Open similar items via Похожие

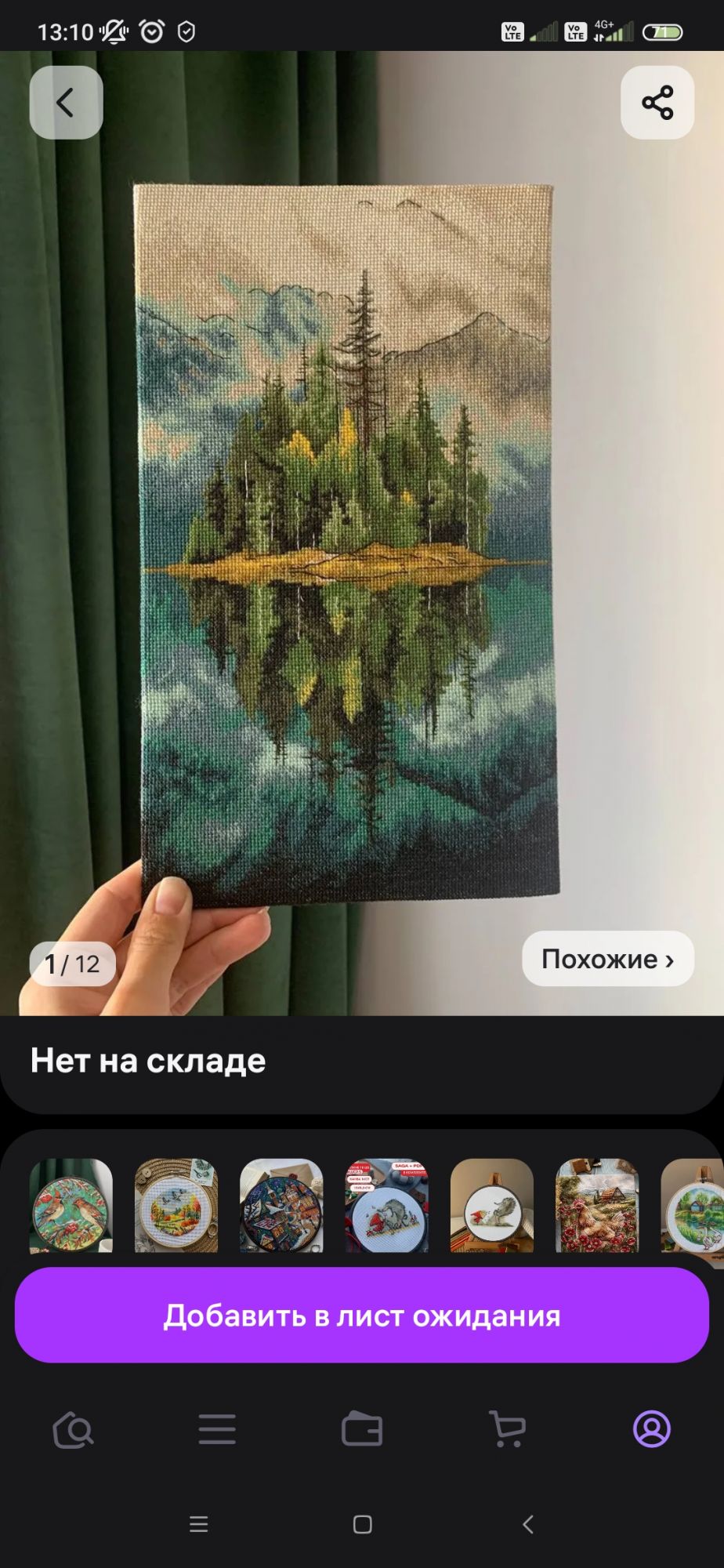click(x=607, y=959)
